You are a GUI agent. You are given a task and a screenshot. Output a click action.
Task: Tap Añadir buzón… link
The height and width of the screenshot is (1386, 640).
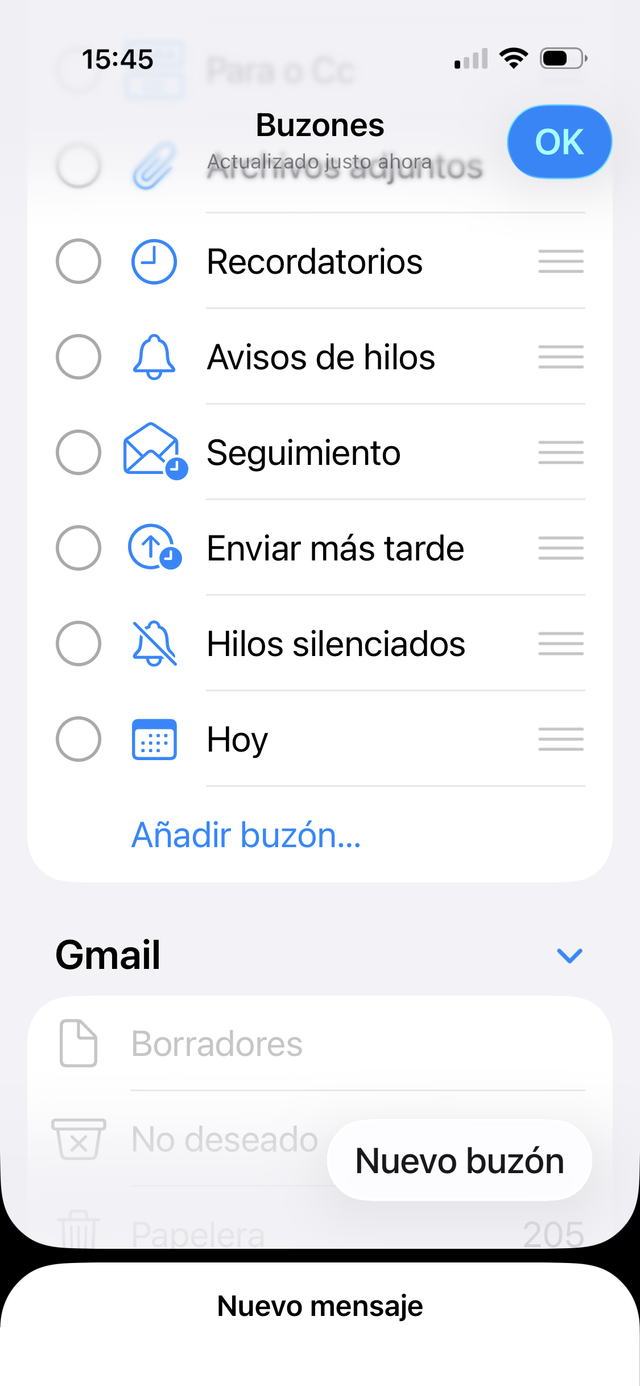click(x=246, y=835)
